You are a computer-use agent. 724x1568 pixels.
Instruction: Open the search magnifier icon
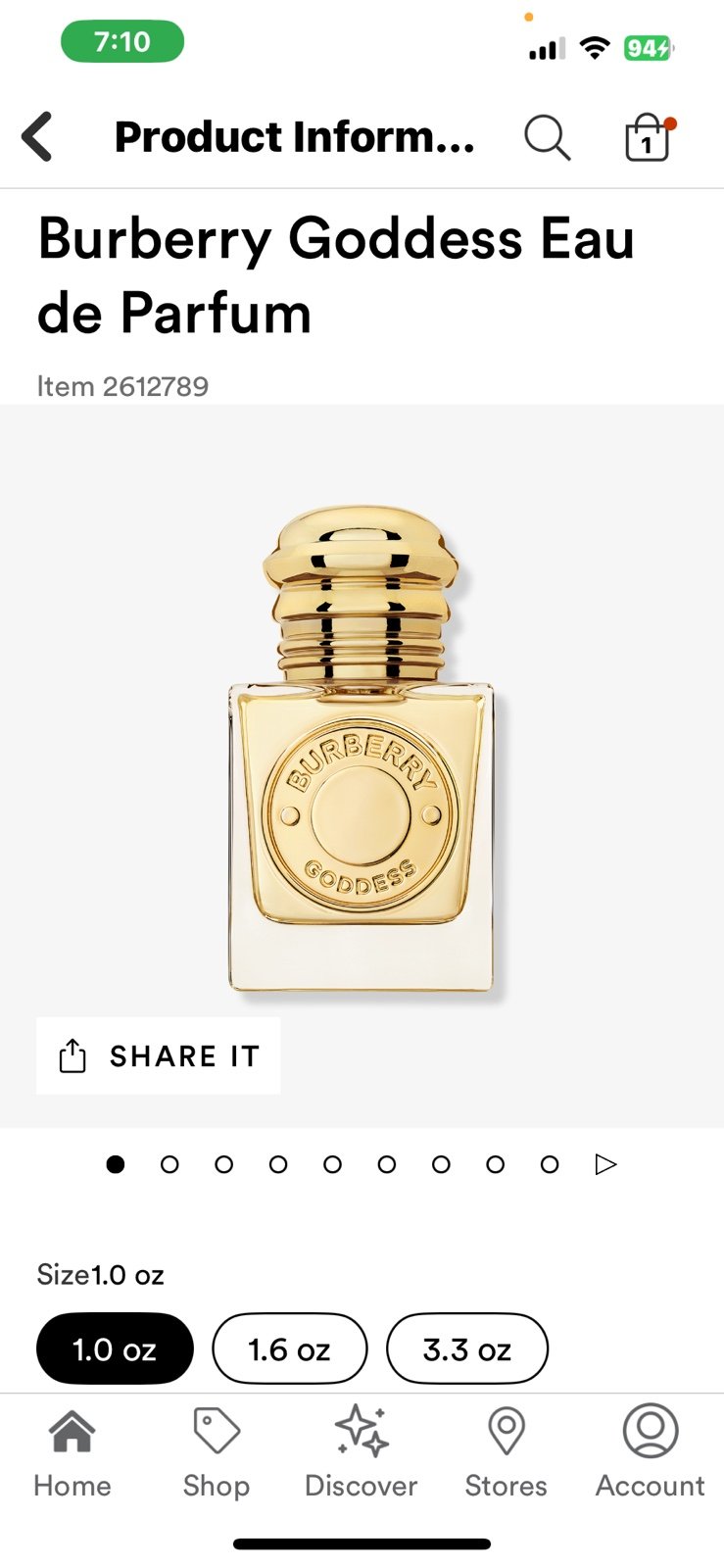547,136
